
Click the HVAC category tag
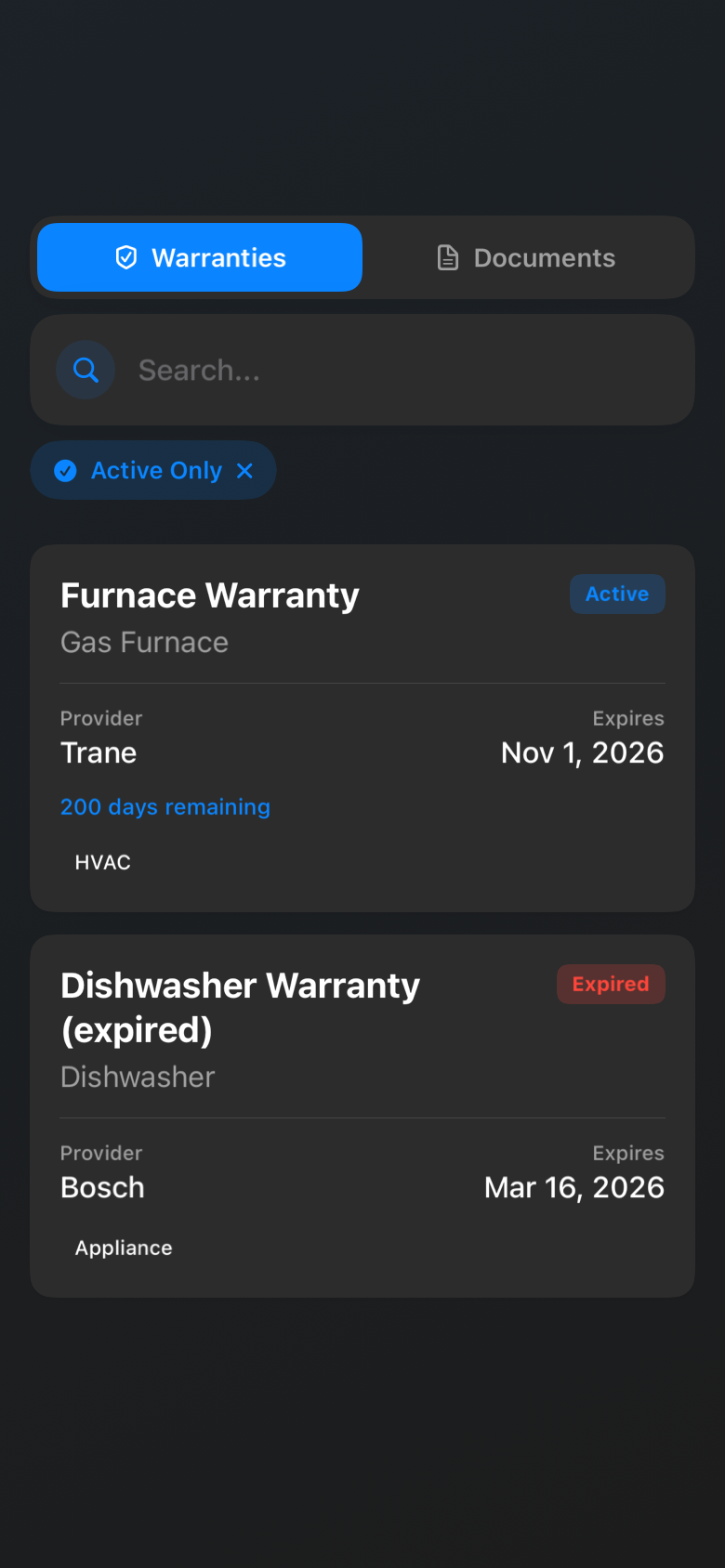coord(102,862)
